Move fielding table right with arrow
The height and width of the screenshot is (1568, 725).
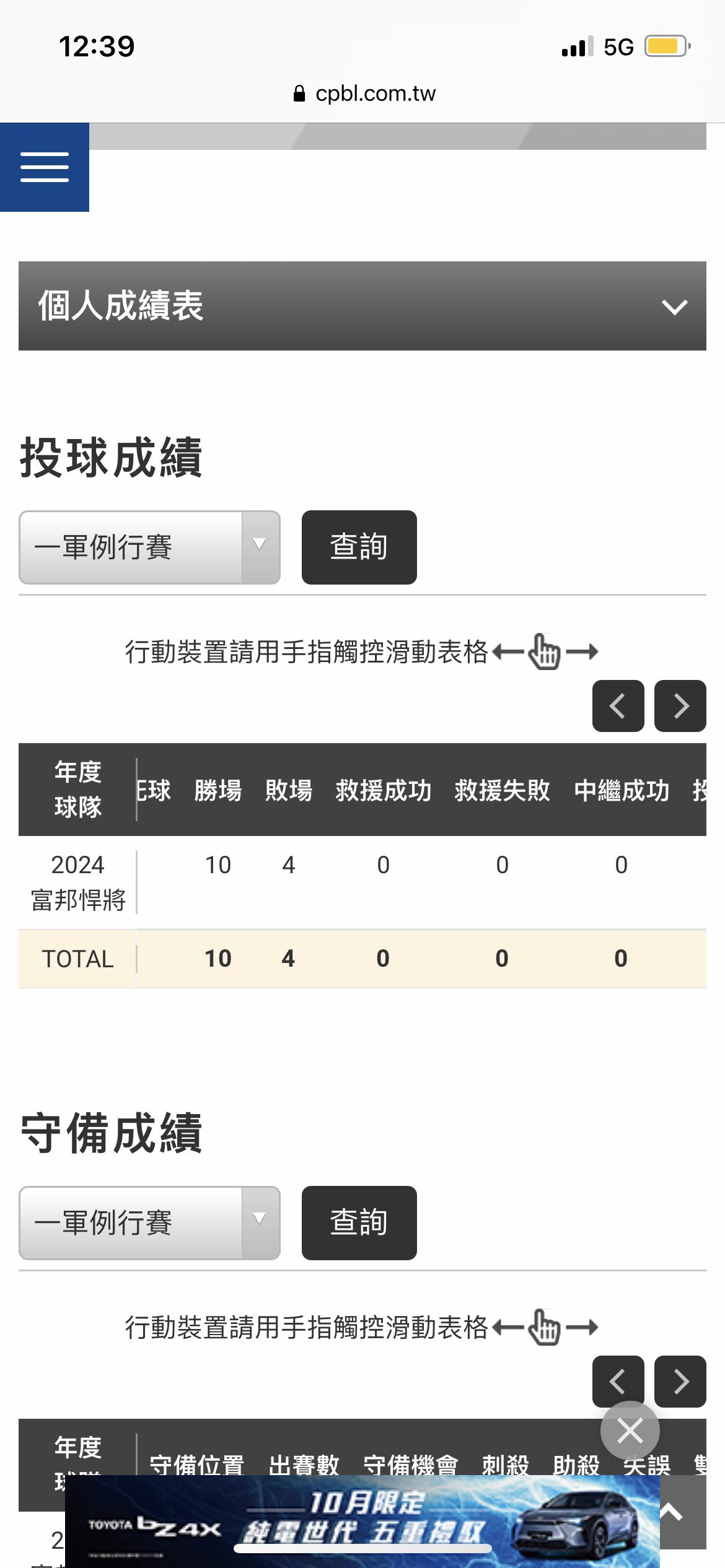pyautogui.click(x=680, y=1381)
